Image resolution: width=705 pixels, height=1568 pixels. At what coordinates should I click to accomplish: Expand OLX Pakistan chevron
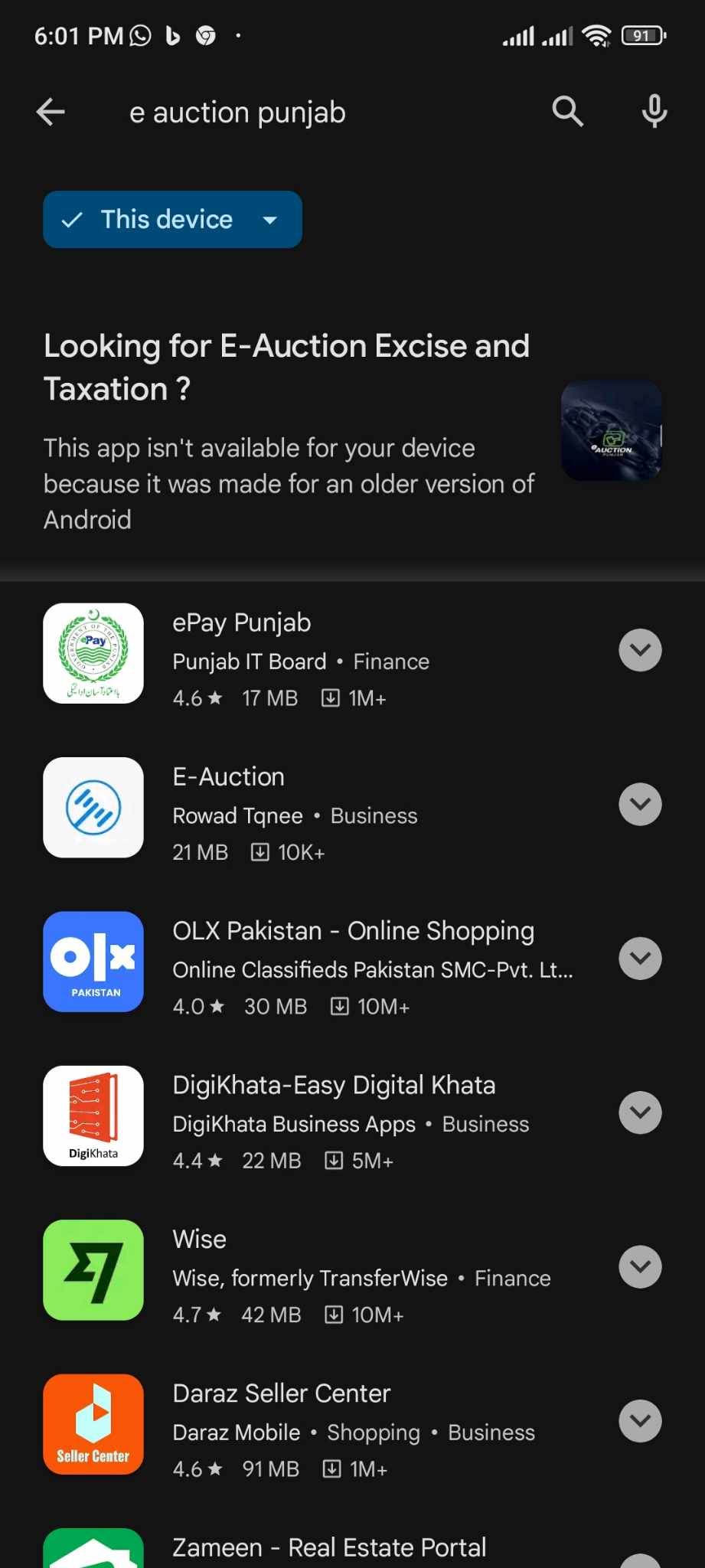(640, 959)
